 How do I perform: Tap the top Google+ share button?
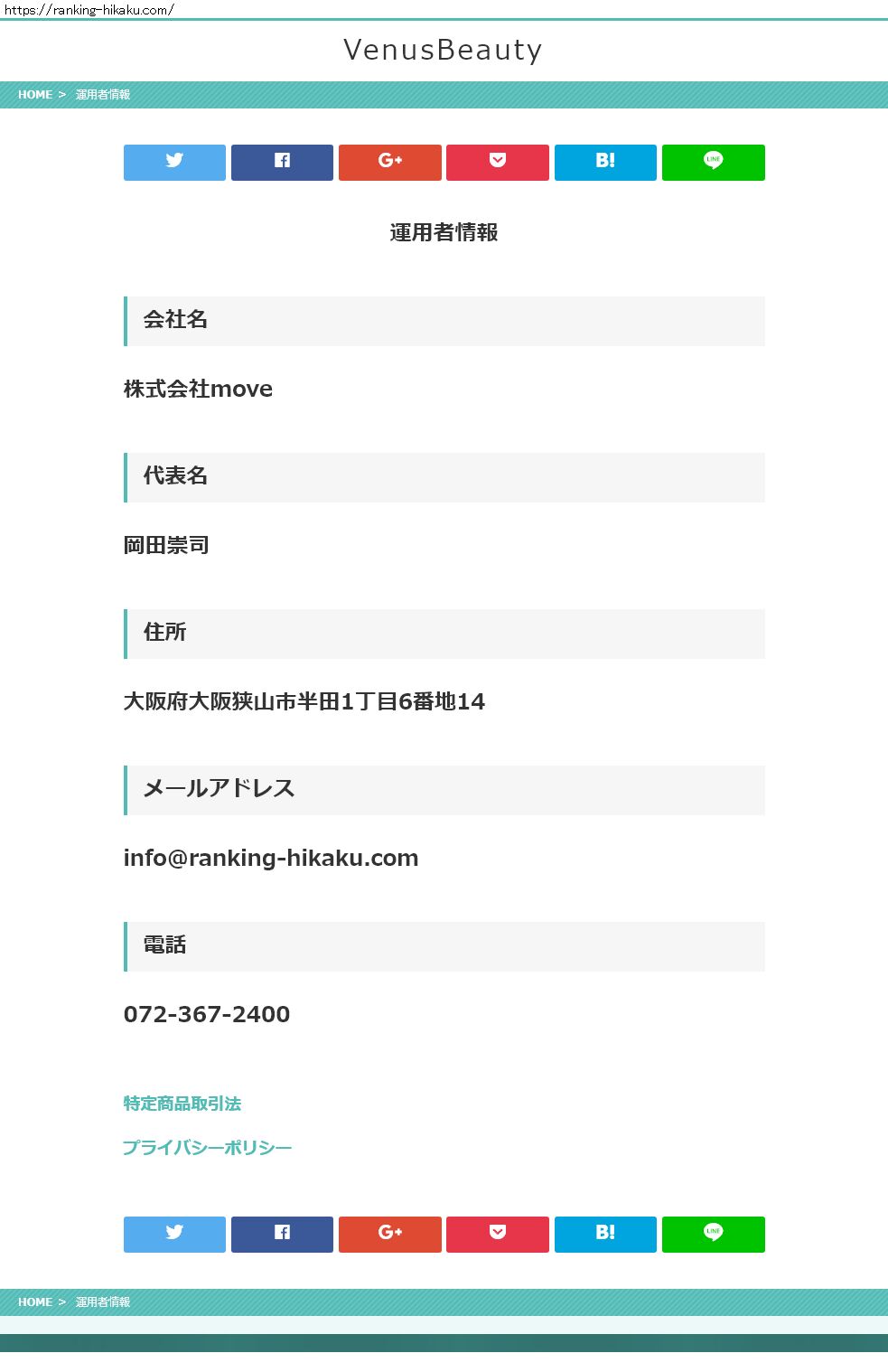click(389, 163)
